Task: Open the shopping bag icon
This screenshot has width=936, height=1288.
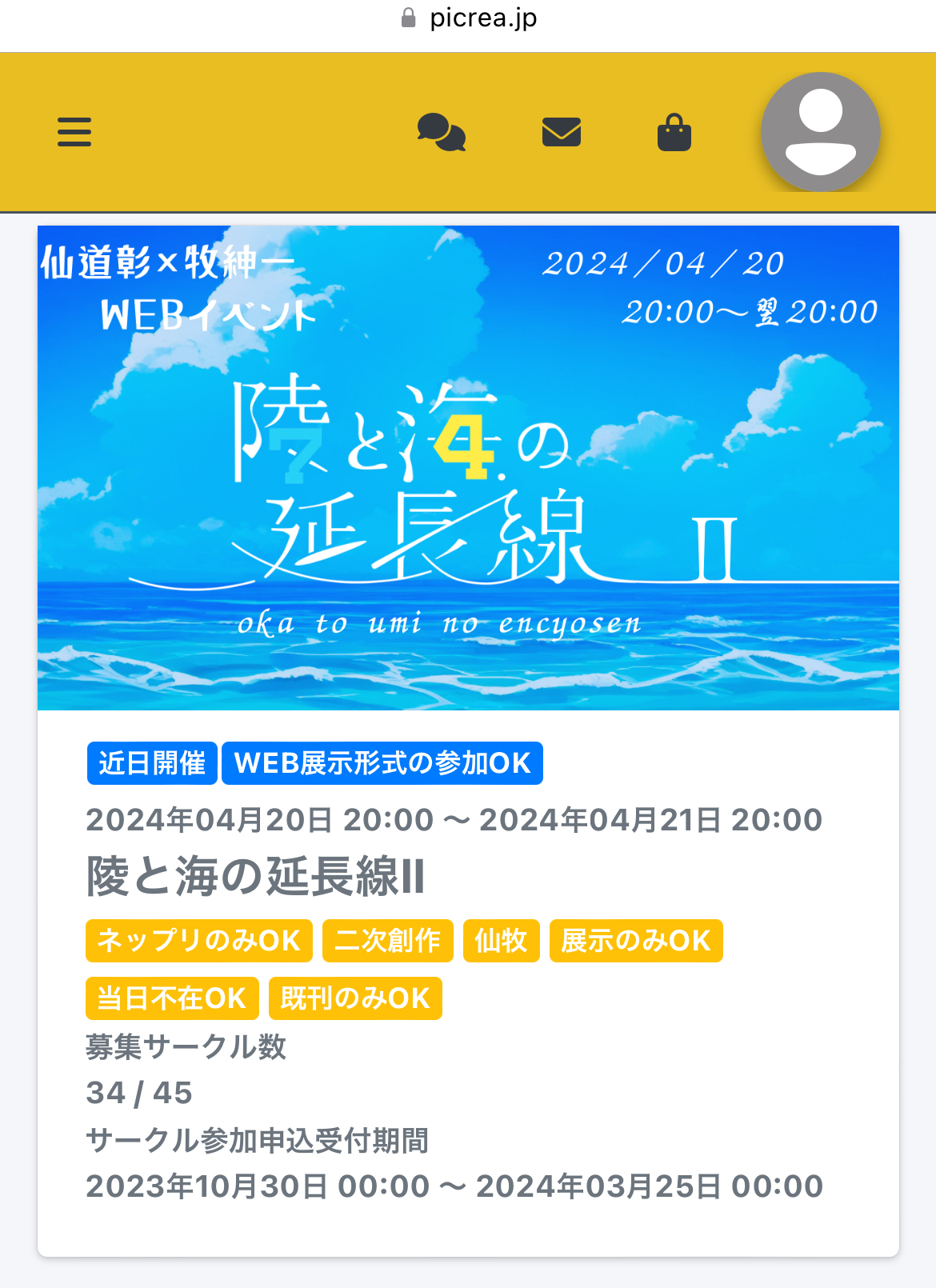Action: [x=674, y=132]
